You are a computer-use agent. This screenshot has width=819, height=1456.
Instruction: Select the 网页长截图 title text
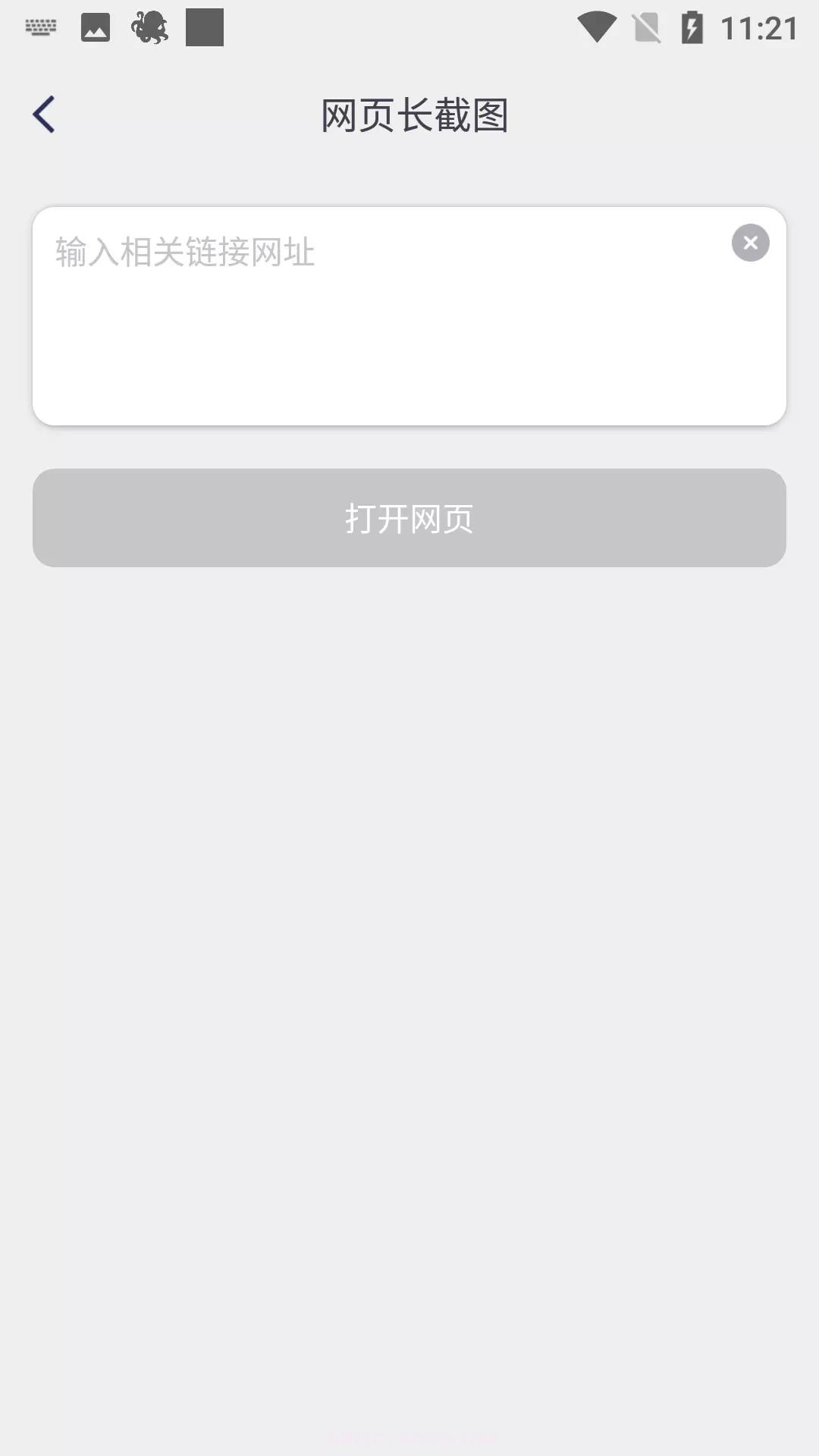click(x=416, y=115)
